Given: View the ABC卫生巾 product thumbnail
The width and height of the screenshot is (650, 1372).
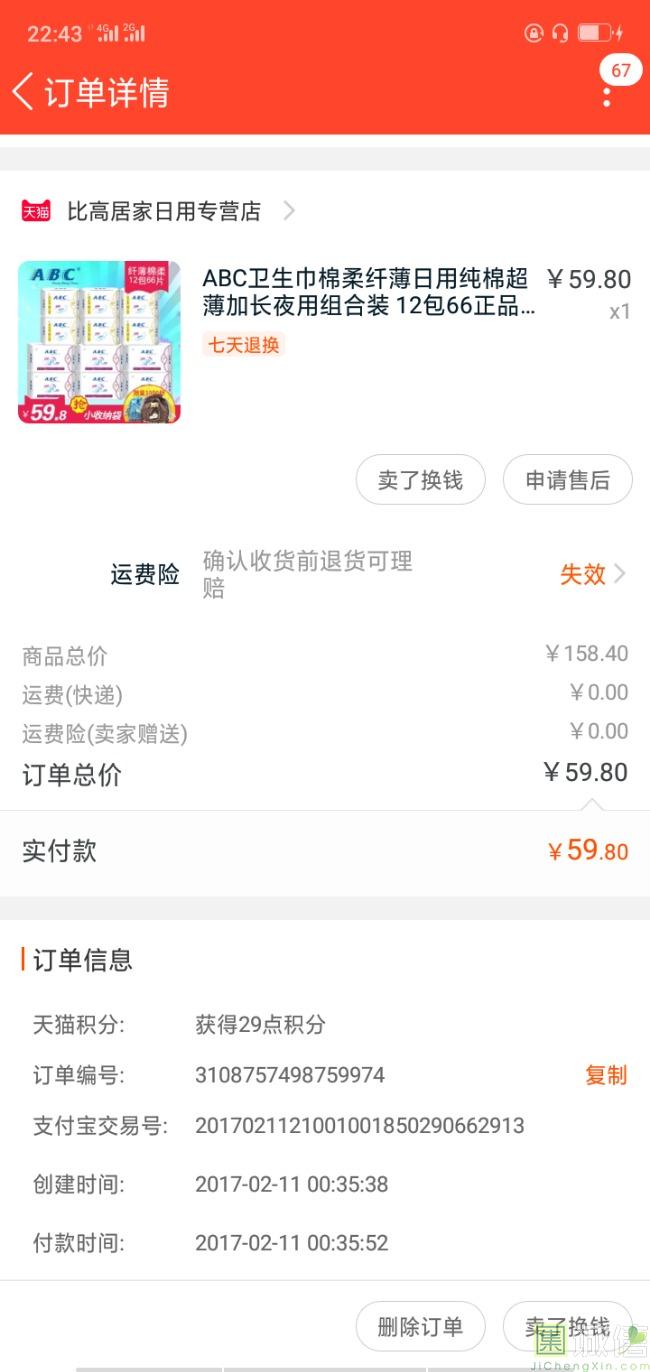Looking at the screenshot, I should click(x=99, y=343).
